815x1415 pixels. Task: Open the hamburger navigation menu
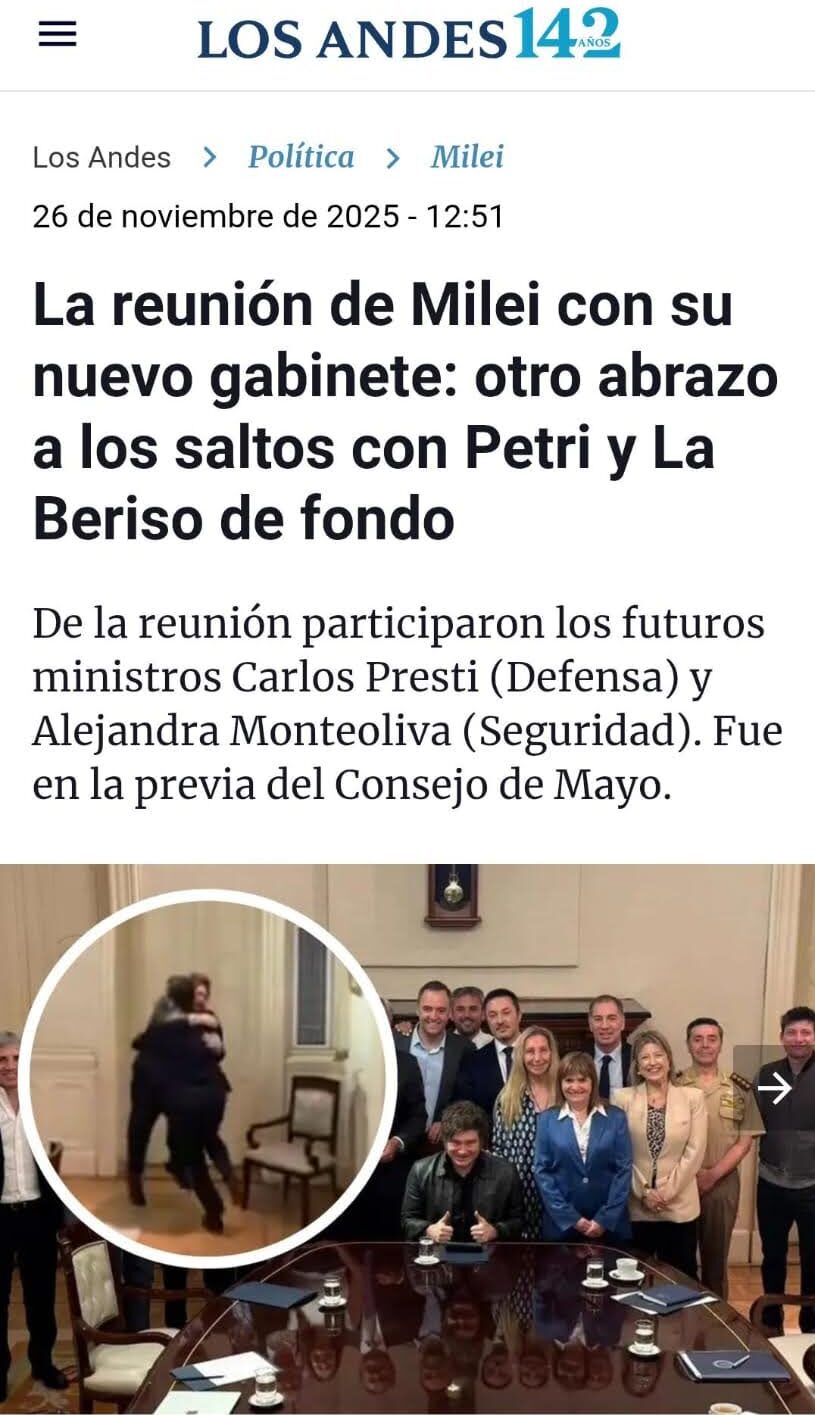[57, 36]
